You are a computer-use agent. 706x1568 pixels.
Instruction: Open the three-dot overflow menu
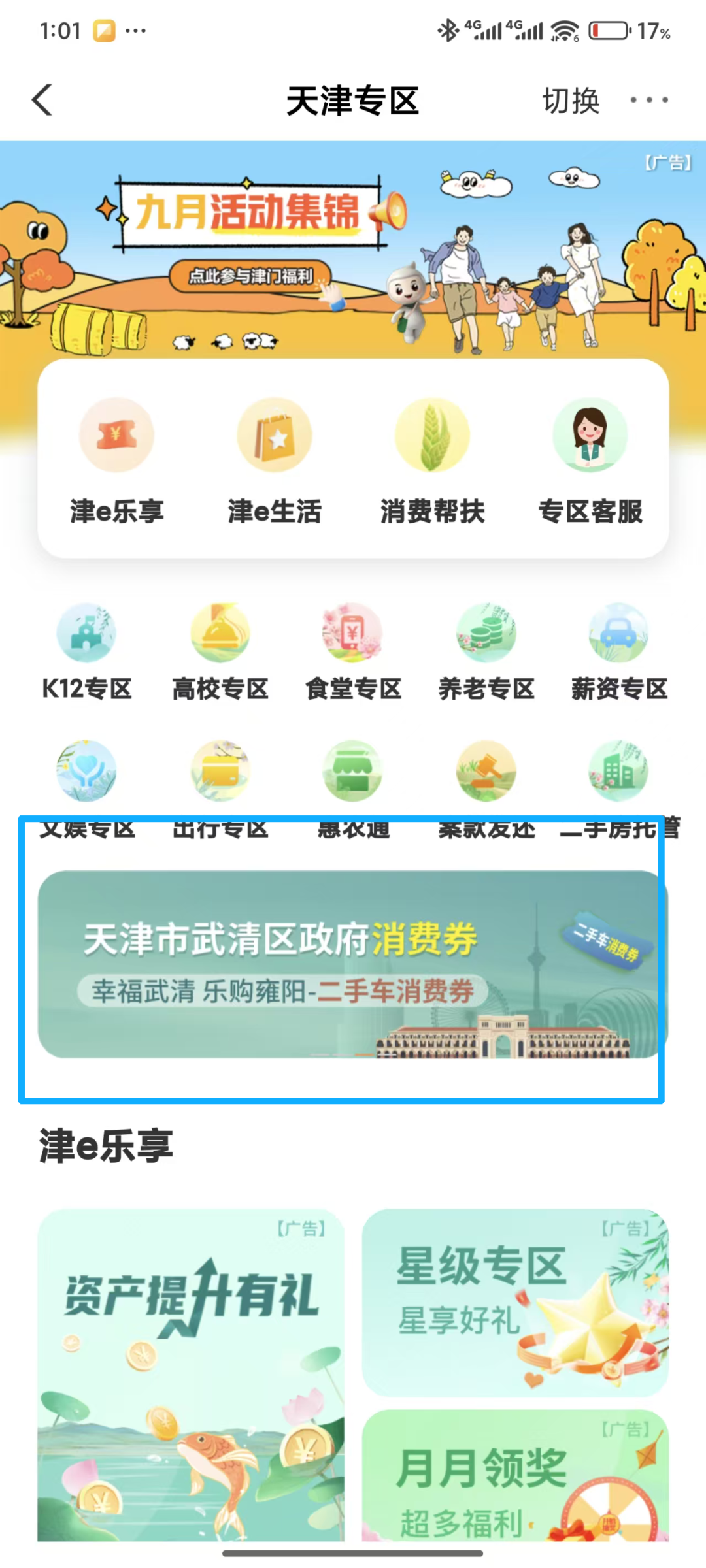point(648,100)
